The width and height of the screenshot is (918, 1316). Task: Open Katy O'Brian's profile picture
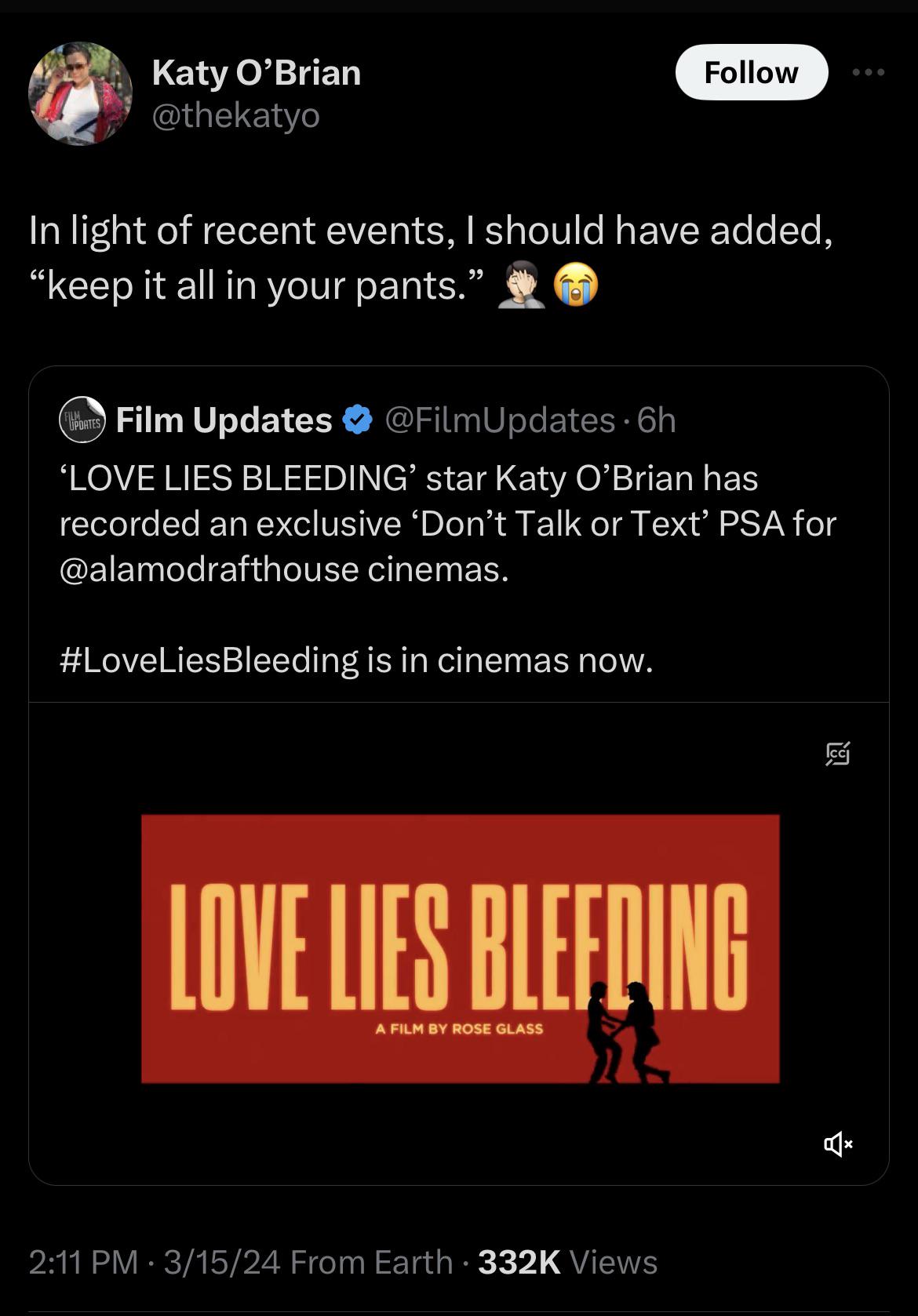tap(80, 93)
